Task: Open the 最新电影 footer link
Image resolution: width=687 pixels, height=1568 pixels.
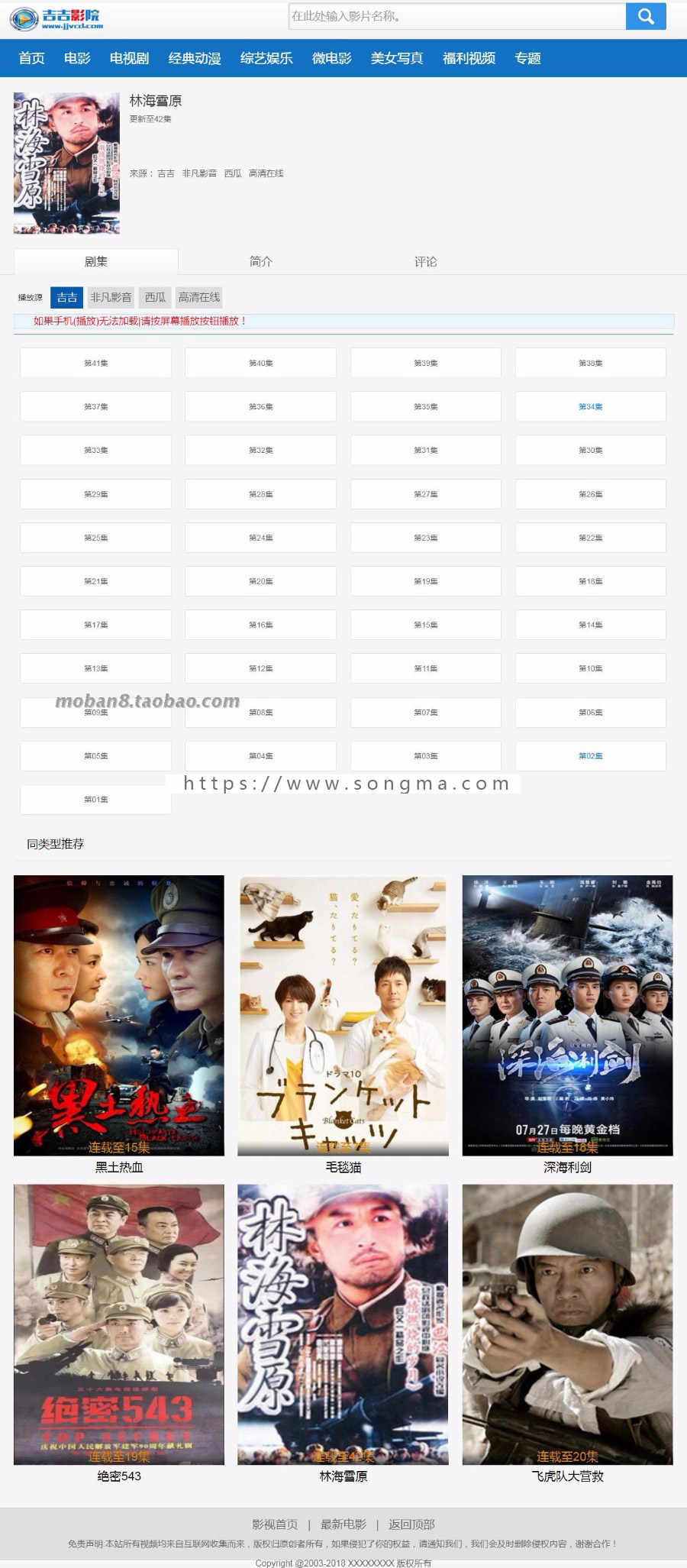Action: tap(343, 1524)
